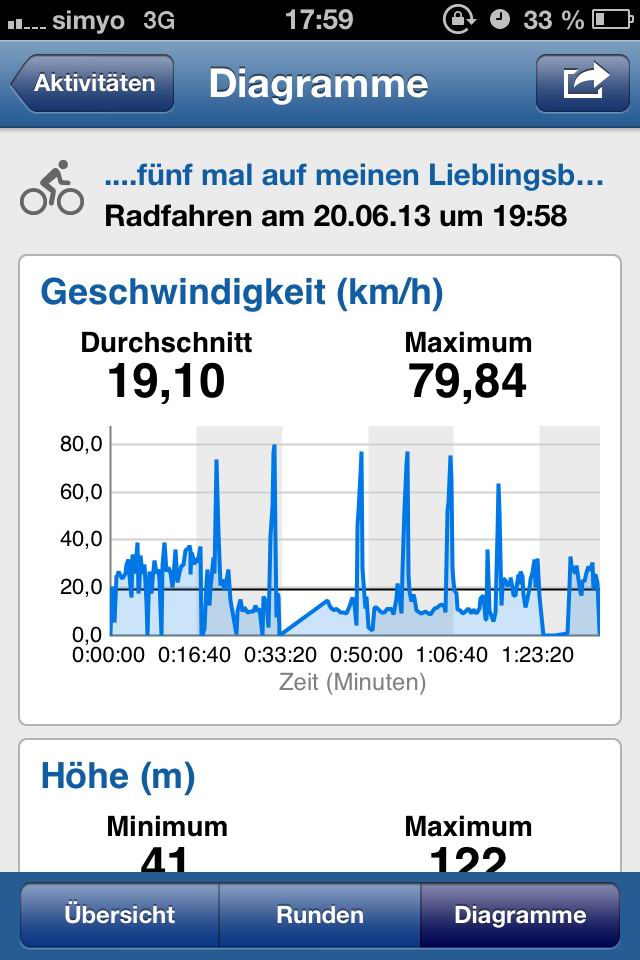The width and height of the screenshot is (640, 960).
Task: Open the Runden tab
Action: [x=320, y=914]
